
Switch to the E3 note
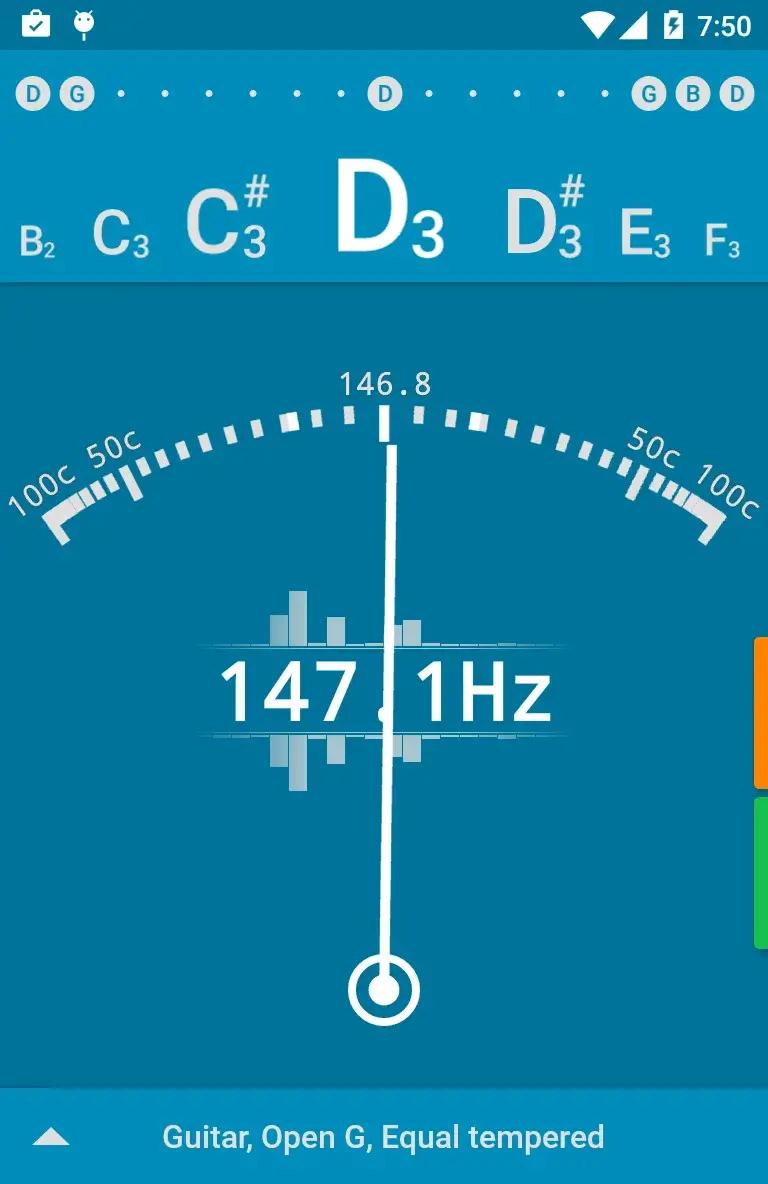[x=643, y=235]
